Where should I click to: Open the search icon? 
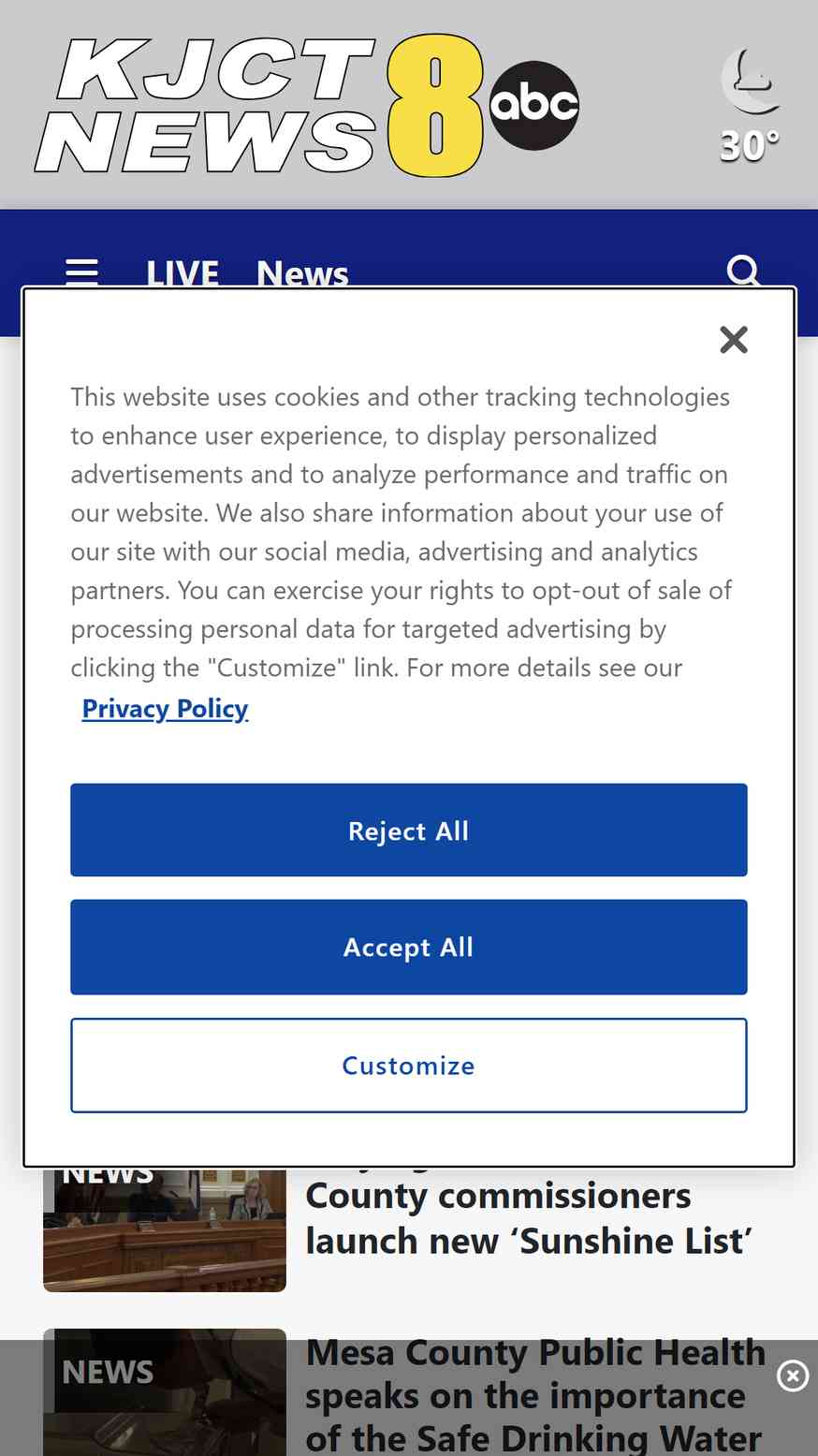pyautogui.click(x=744, y=272)
